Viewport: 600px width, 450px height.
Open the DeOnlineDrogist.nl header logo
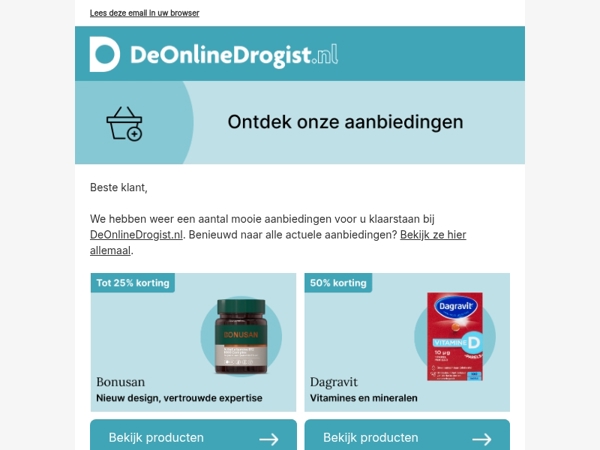pos(213,54)
